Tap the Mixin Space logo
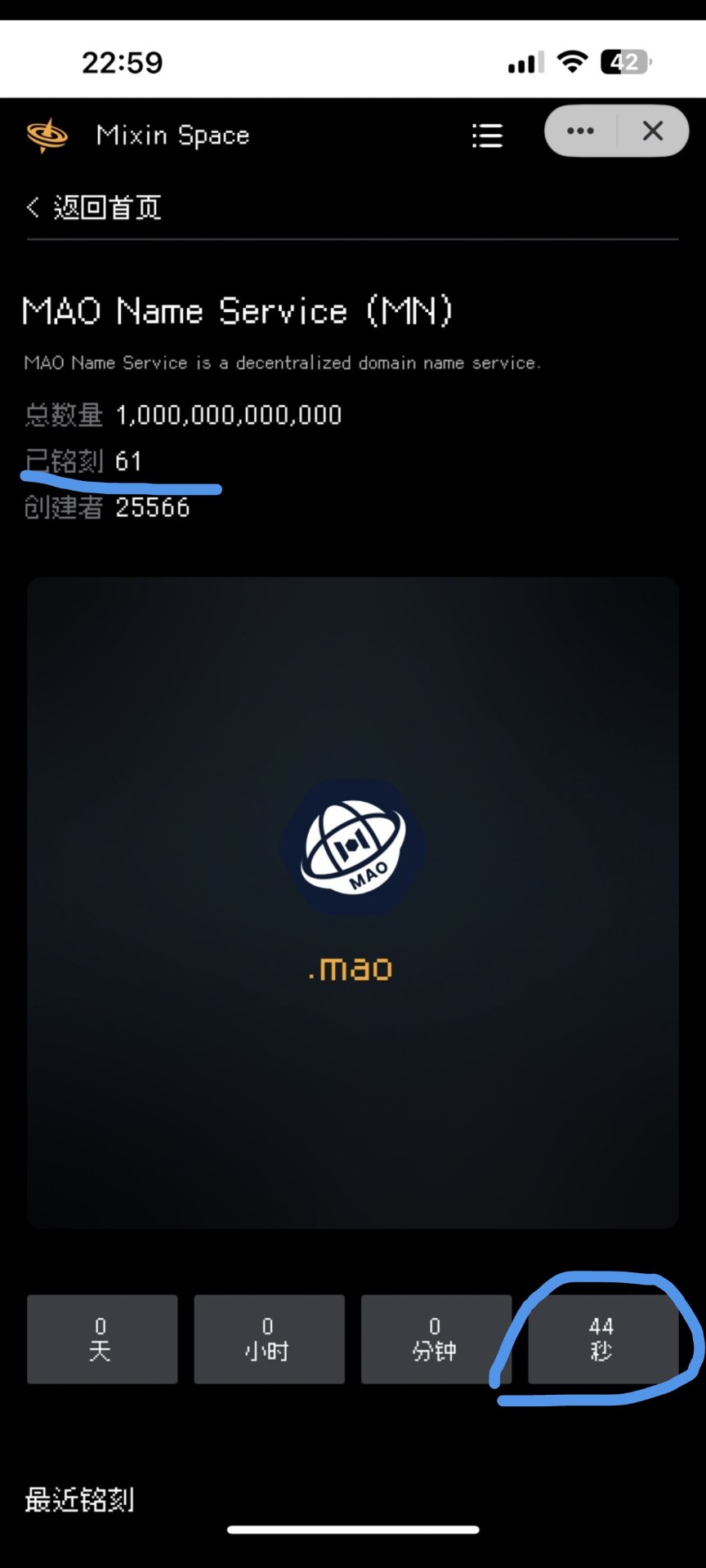Viewport: 706px width, 1568px height. click(47, 135)
